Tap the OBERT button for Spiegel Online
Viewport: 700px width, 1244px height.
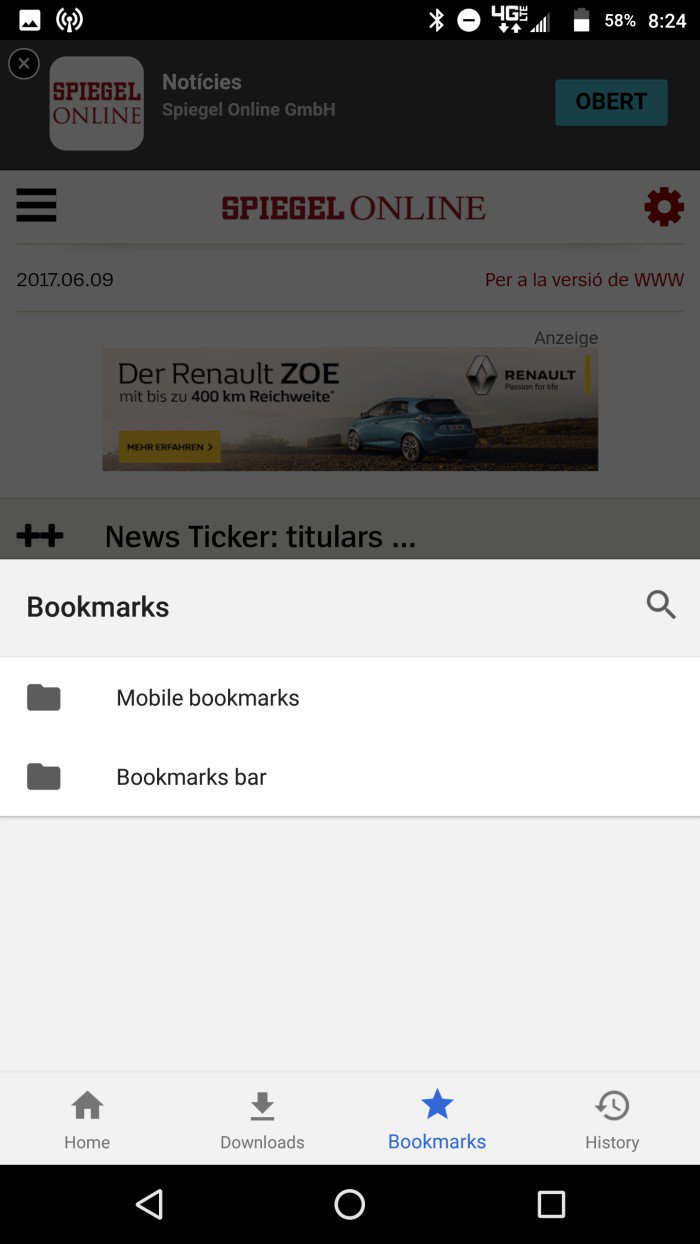tap(611, 102)
